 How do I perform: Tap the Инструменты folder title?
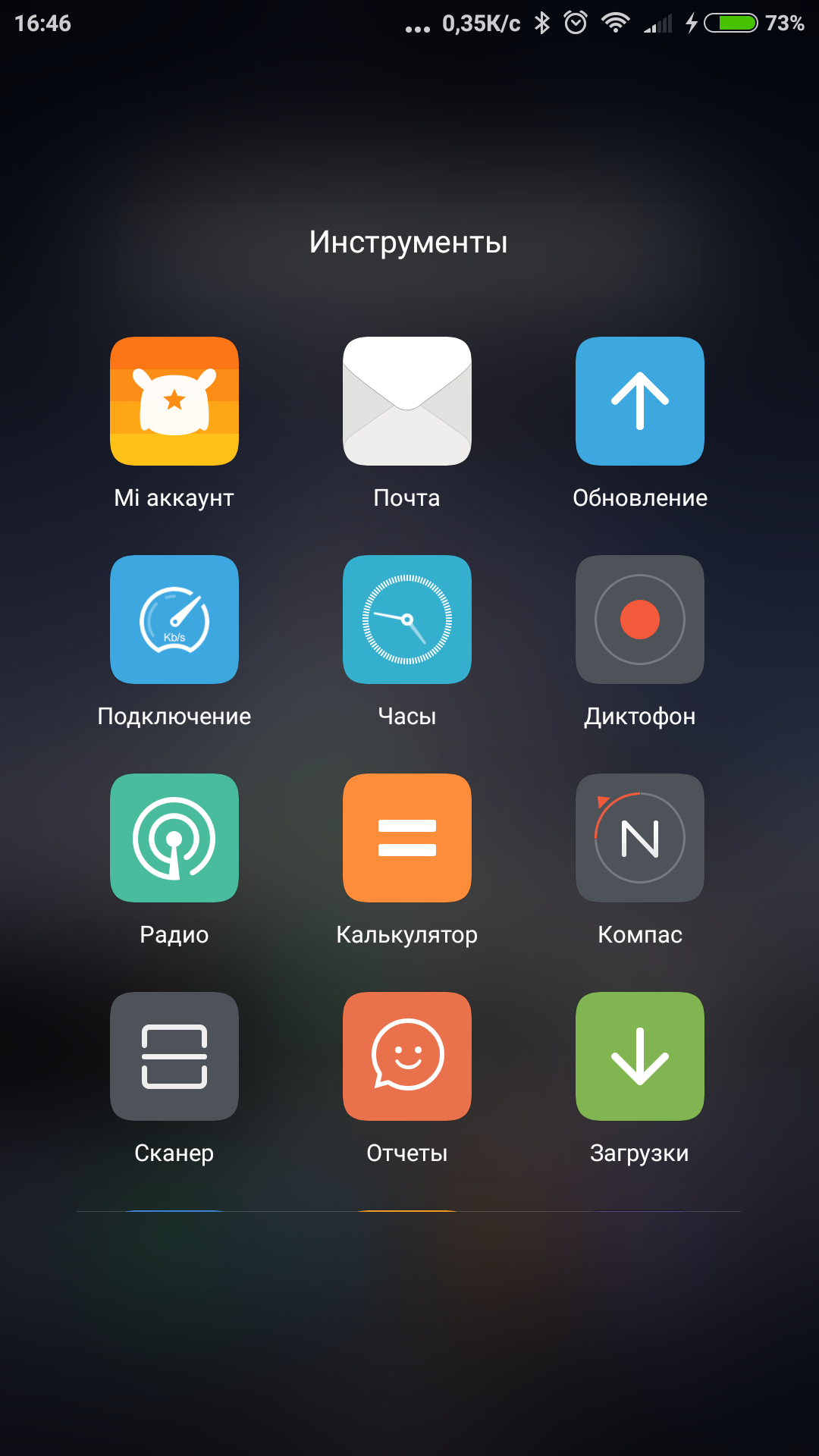tap(409, 243)
